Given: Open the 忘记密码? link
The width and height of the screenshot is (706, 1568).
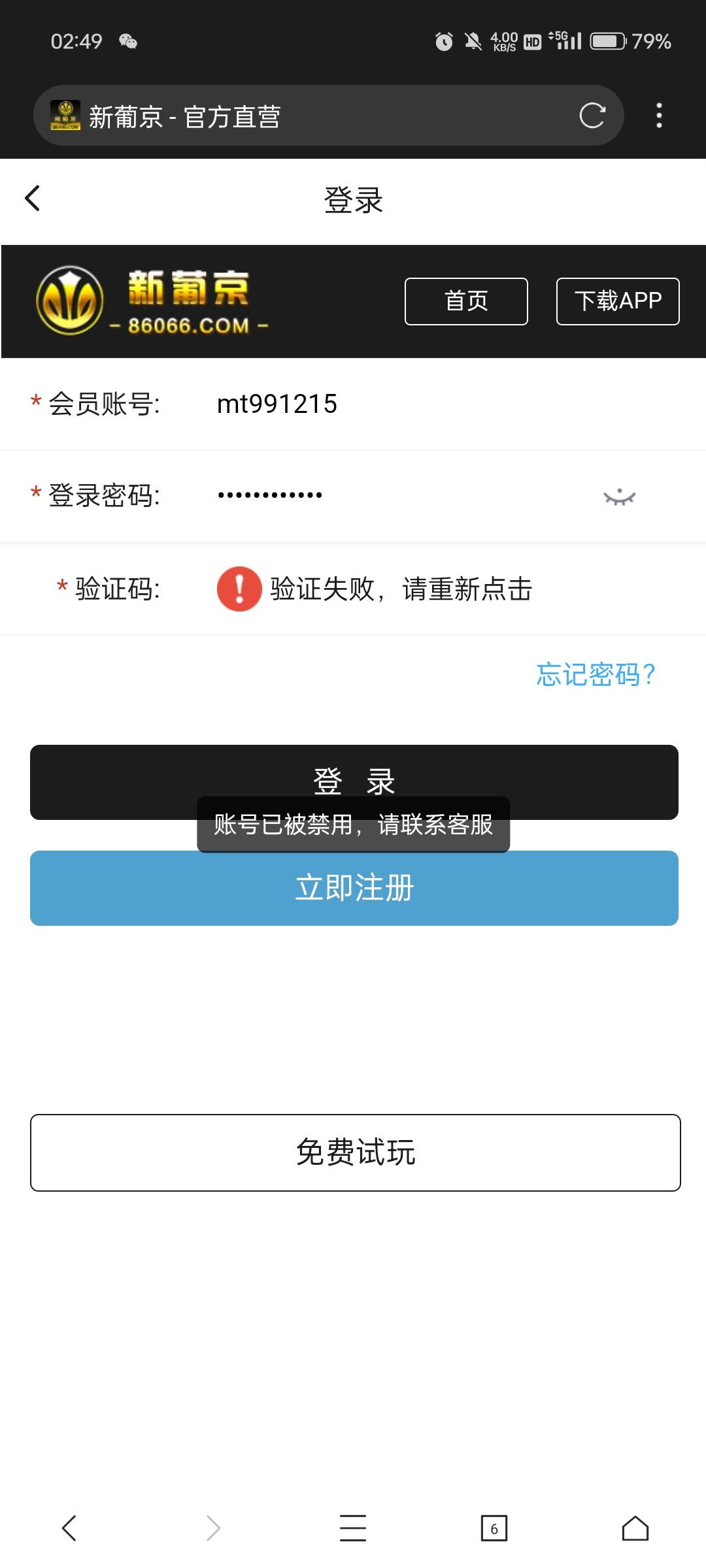Looking at the screenshot, I should tap(596, 674).
